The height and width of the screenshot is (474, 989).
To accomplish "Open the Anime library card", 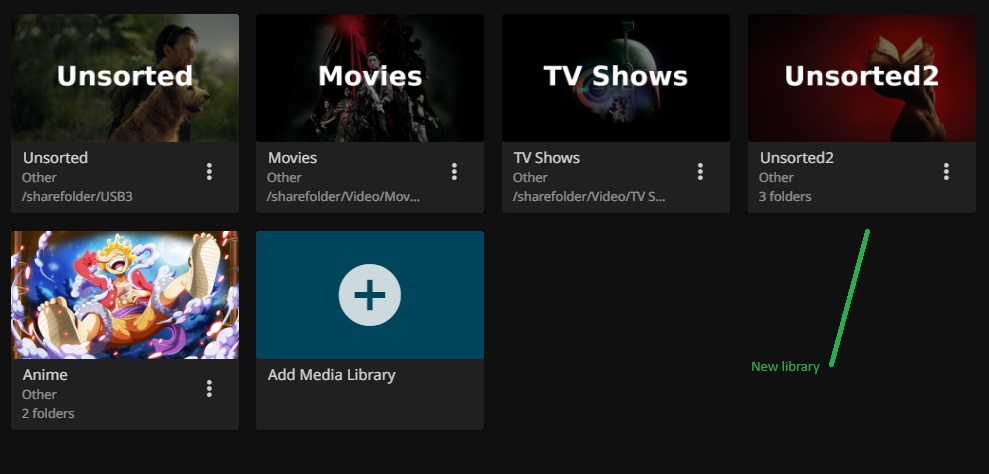I will tap(125, 295).
